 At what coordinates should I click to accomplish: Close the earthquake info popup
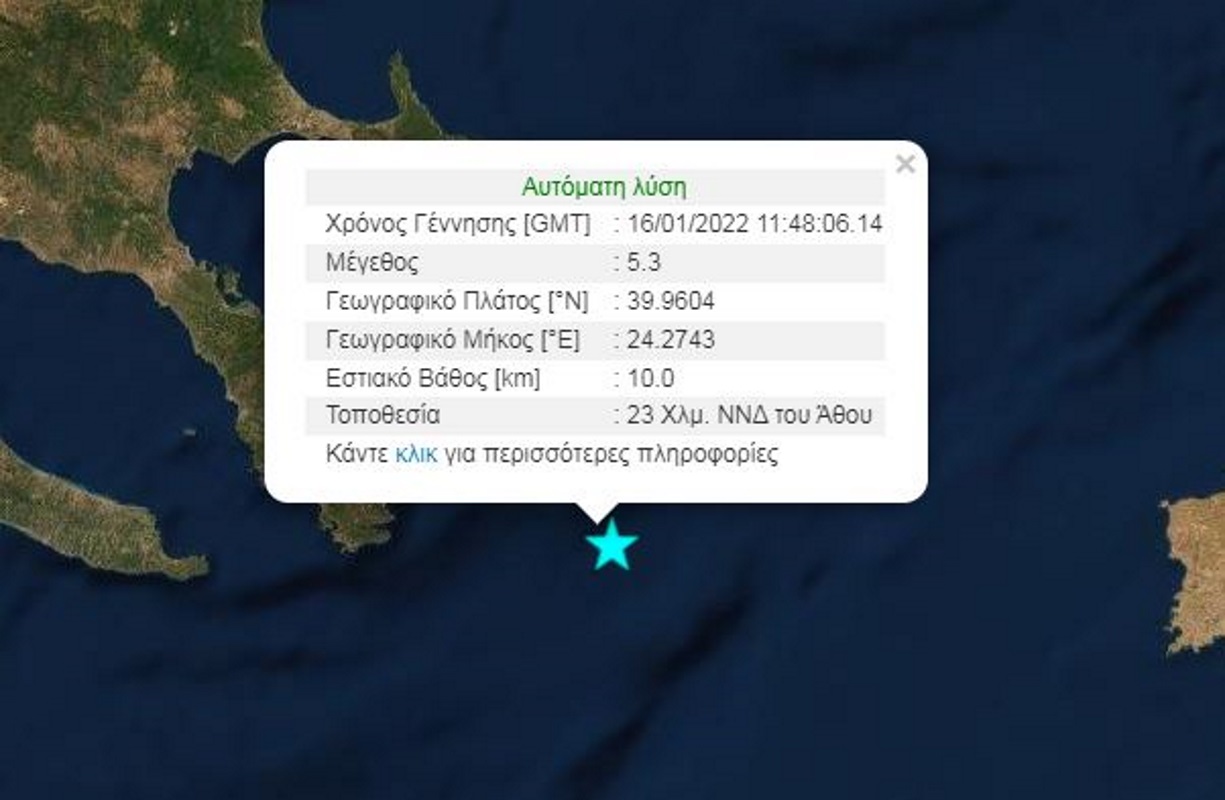click(x=905, y=165)
